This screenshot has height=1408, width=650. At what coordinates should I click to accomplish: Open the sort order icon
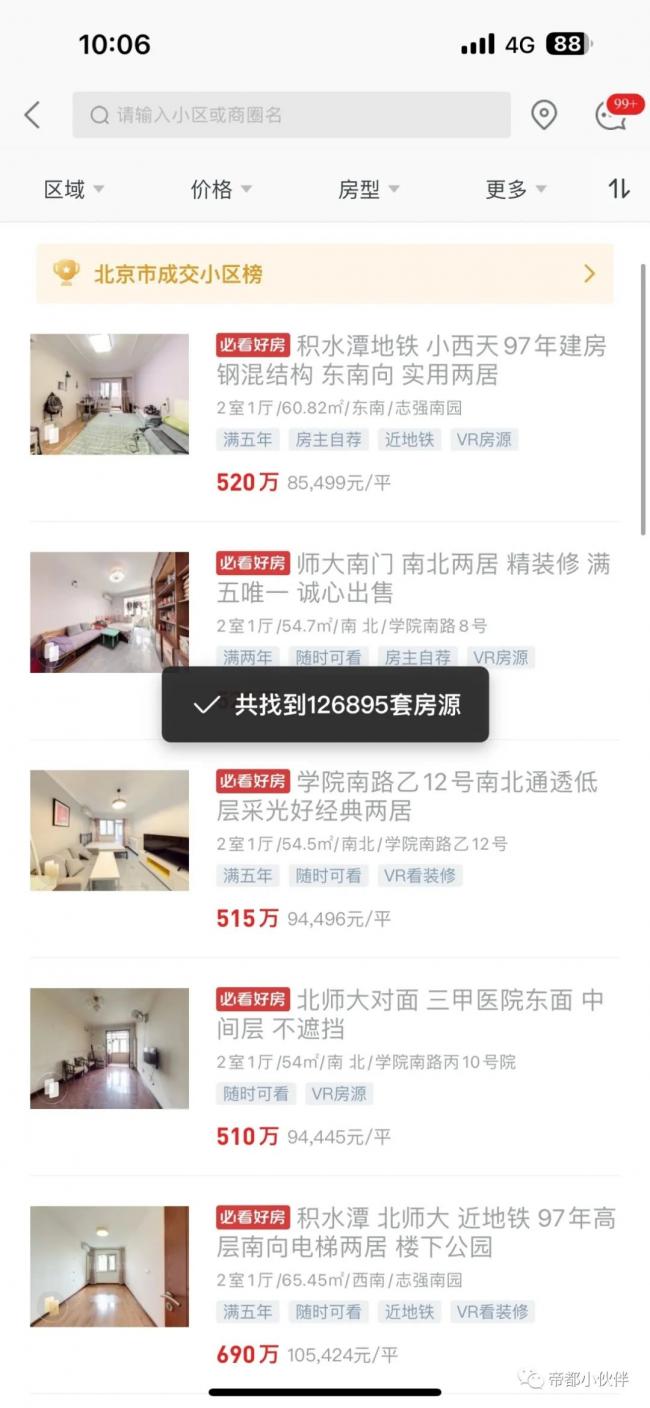point(619,188)
